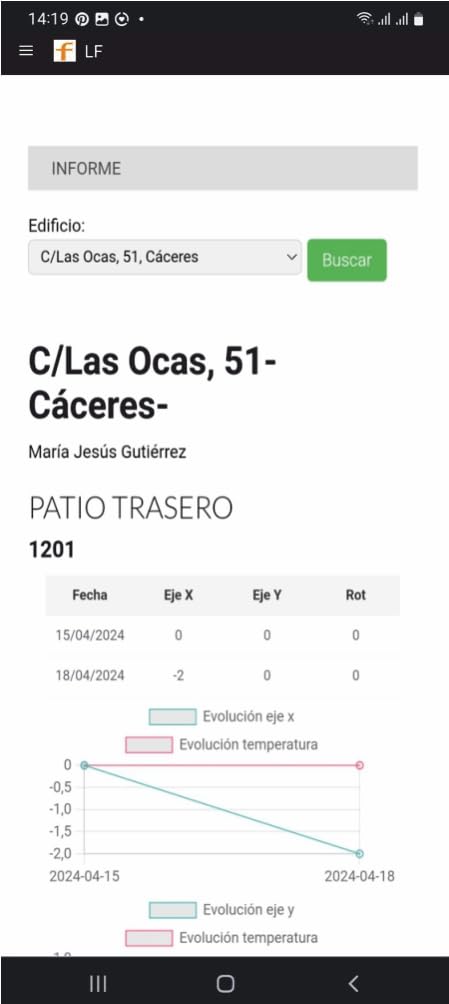This screenshot has width=449, height=1004.
Task: Open the recent apps view
Action: tap(98, 984)
